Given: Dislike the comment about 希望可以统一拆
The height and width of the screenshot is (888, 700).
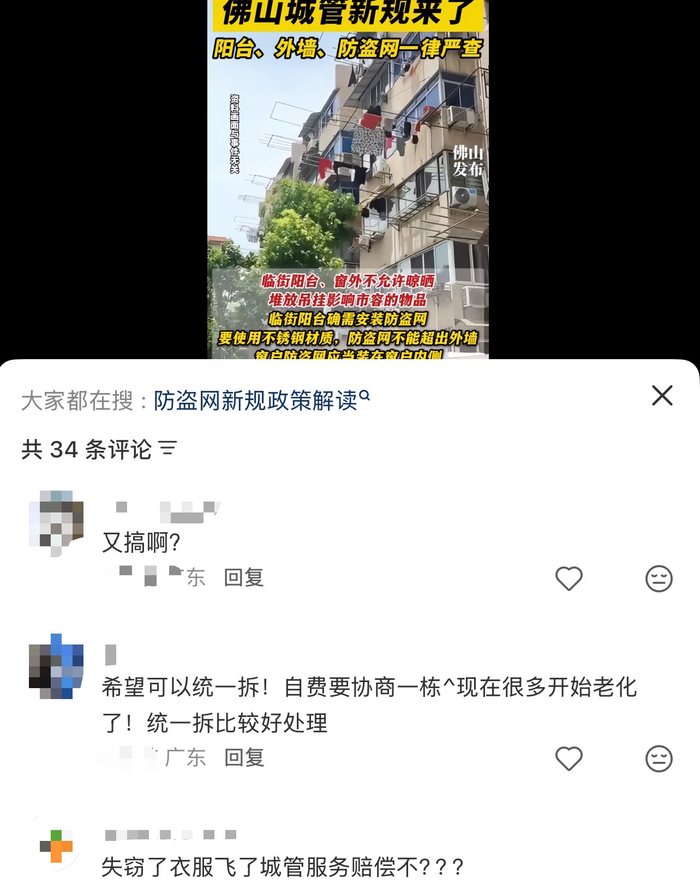Looking at the screenshot, I should (x=659, y=758).
